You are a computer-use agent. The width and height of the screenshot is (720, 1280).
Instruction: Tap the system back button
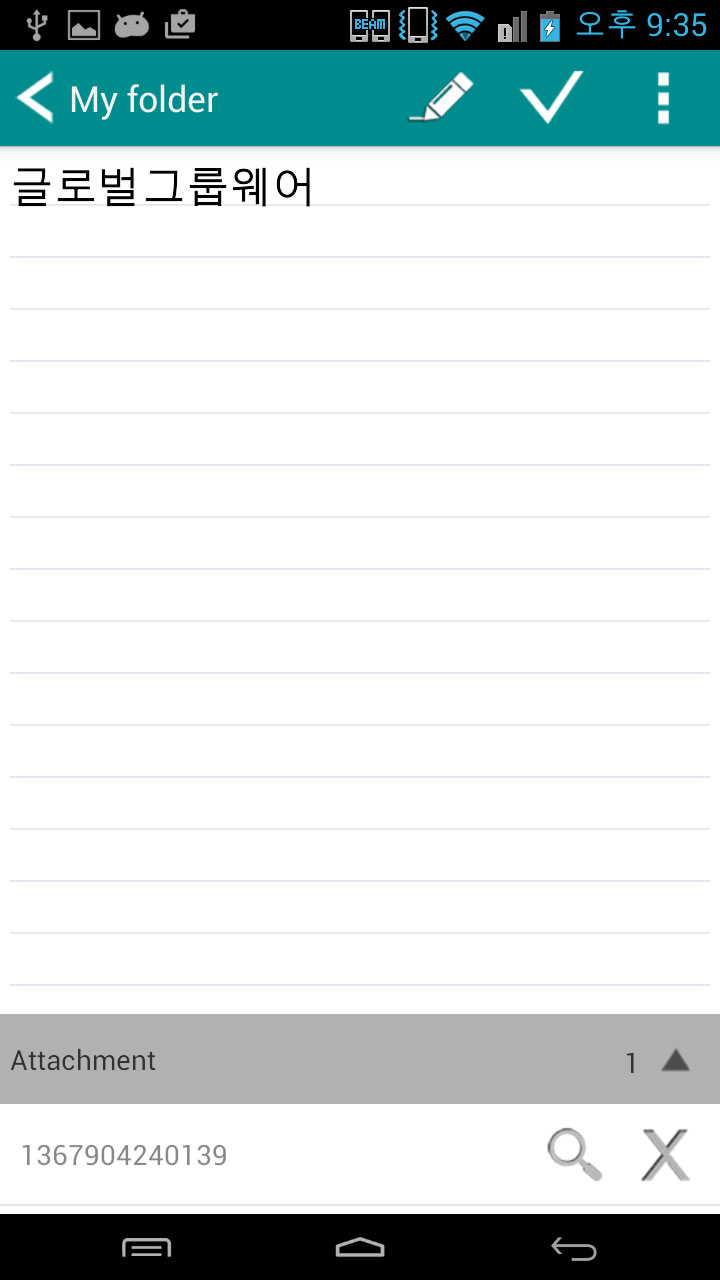pyautogui.click(x=574, y=1247)
